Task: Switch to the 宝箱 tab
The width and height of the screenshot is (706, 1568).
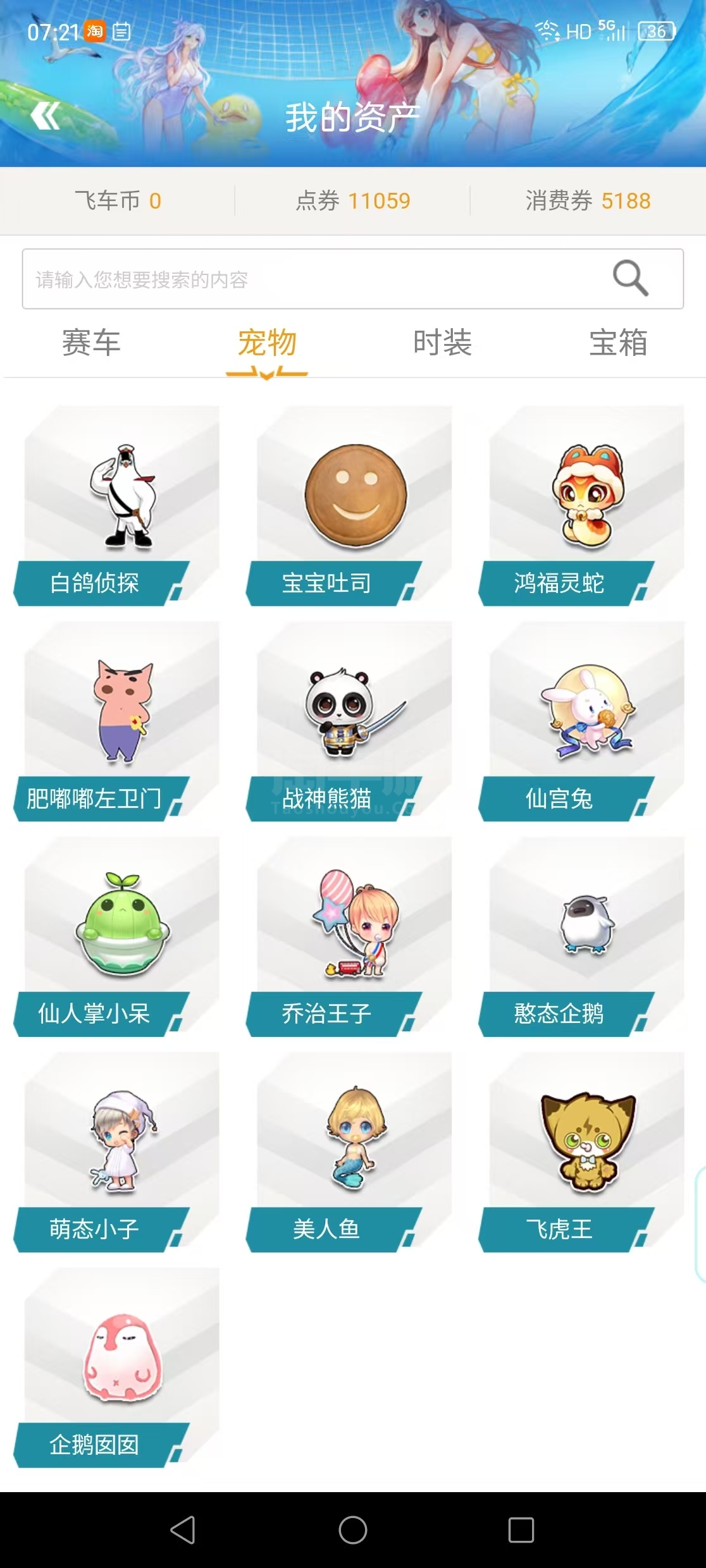Action: [x=618, y=343]
